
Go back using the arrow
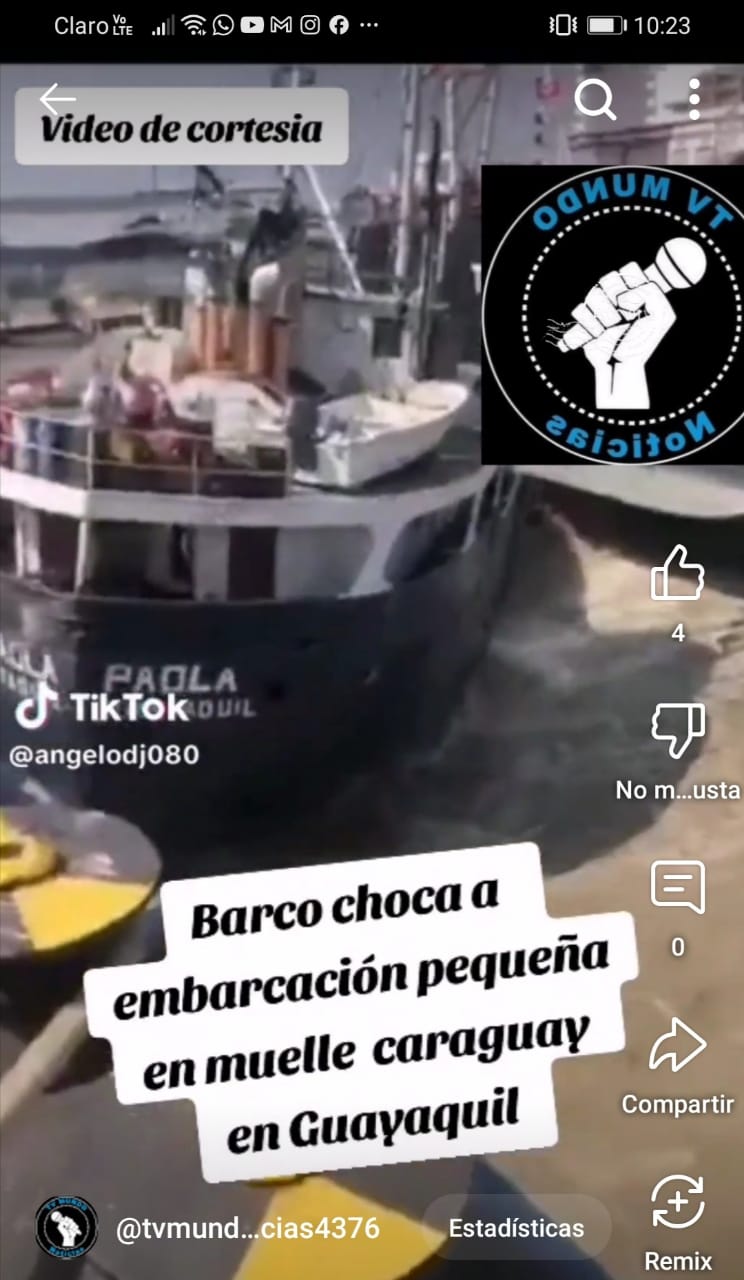(x=58, y=99)
